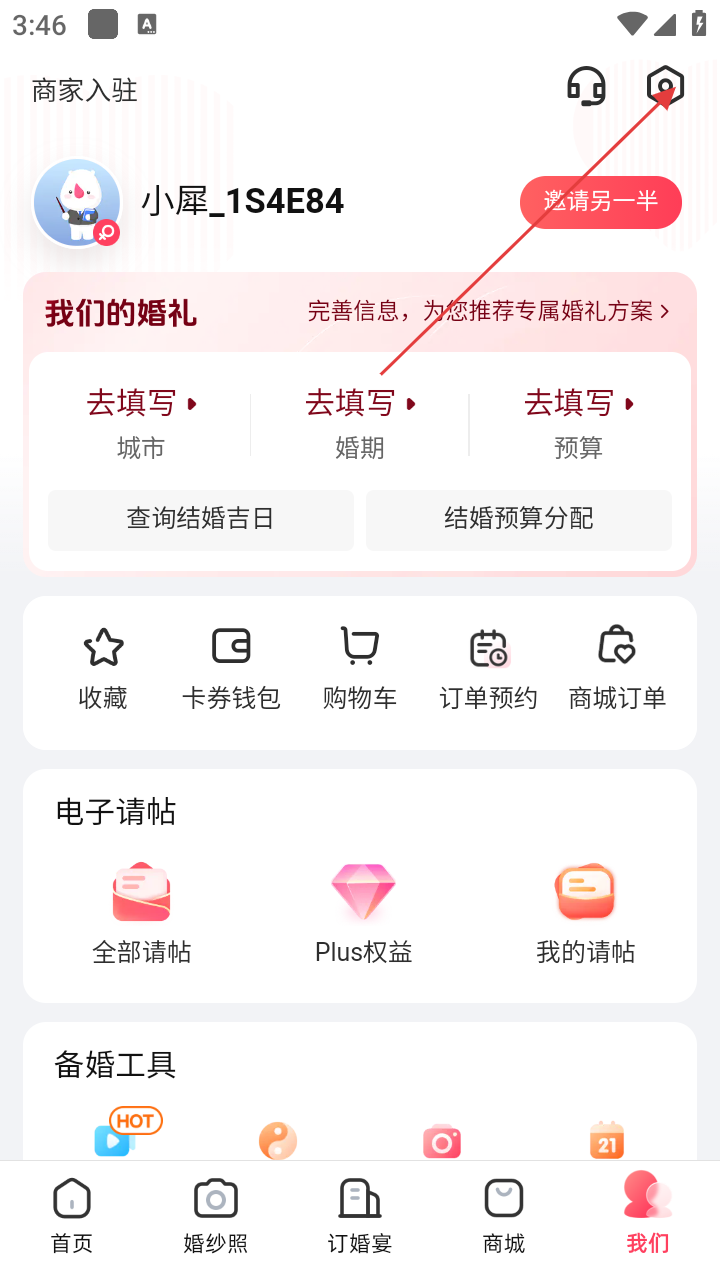This screenshot has width=720, height=1280.
Task: Open 收藏 favorites
Action: click(x=103, y=669)
